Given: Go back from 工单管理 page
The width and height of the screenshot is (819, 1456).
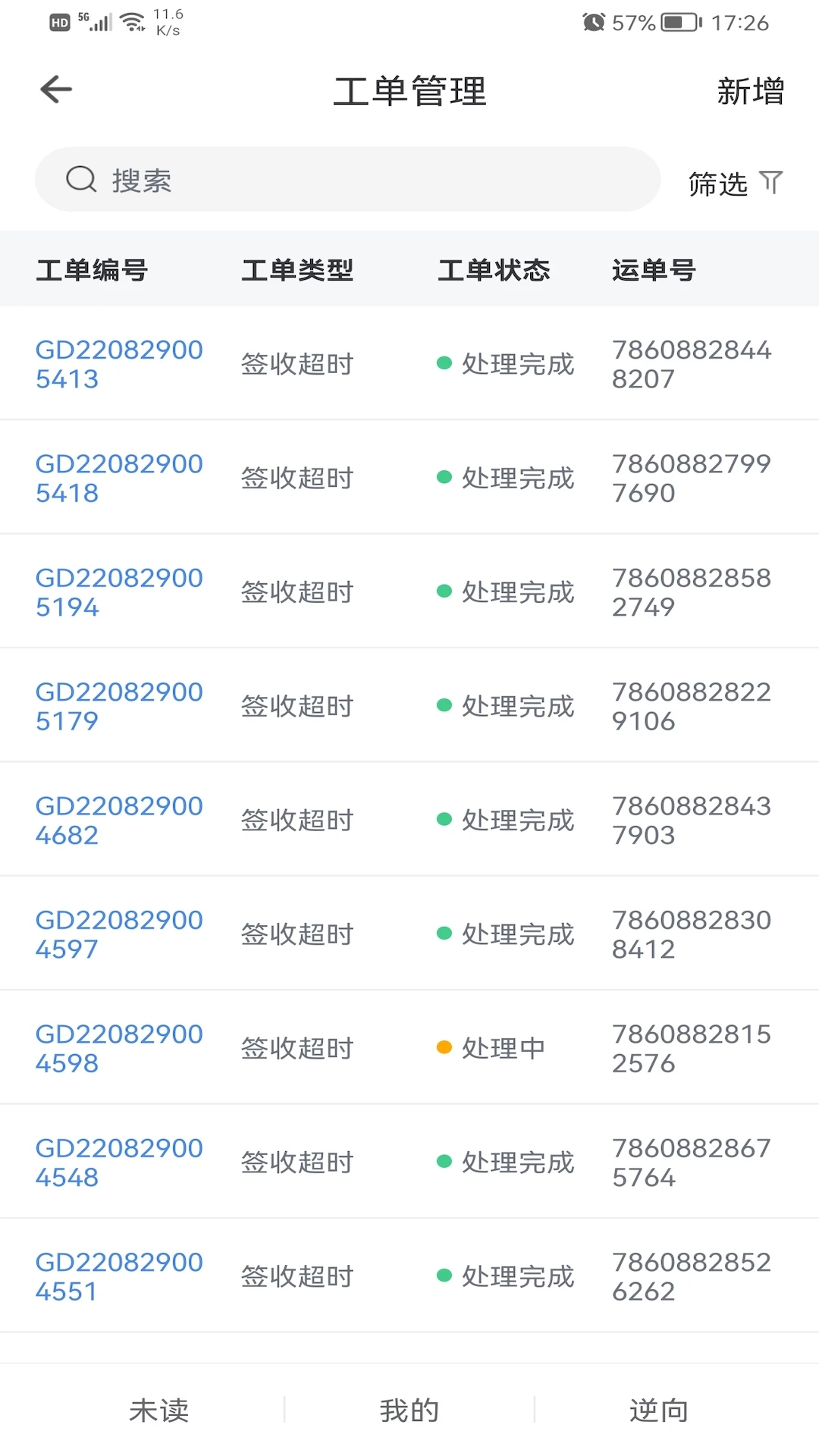Looking at the screenshot, I should pos(56,89).
